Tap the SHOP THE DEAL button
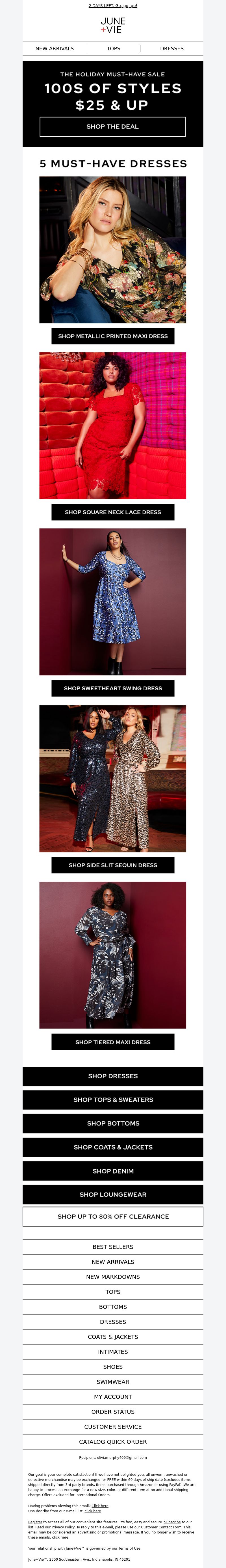The height and width of the screenshot is (1568, 226). point(112,126)
